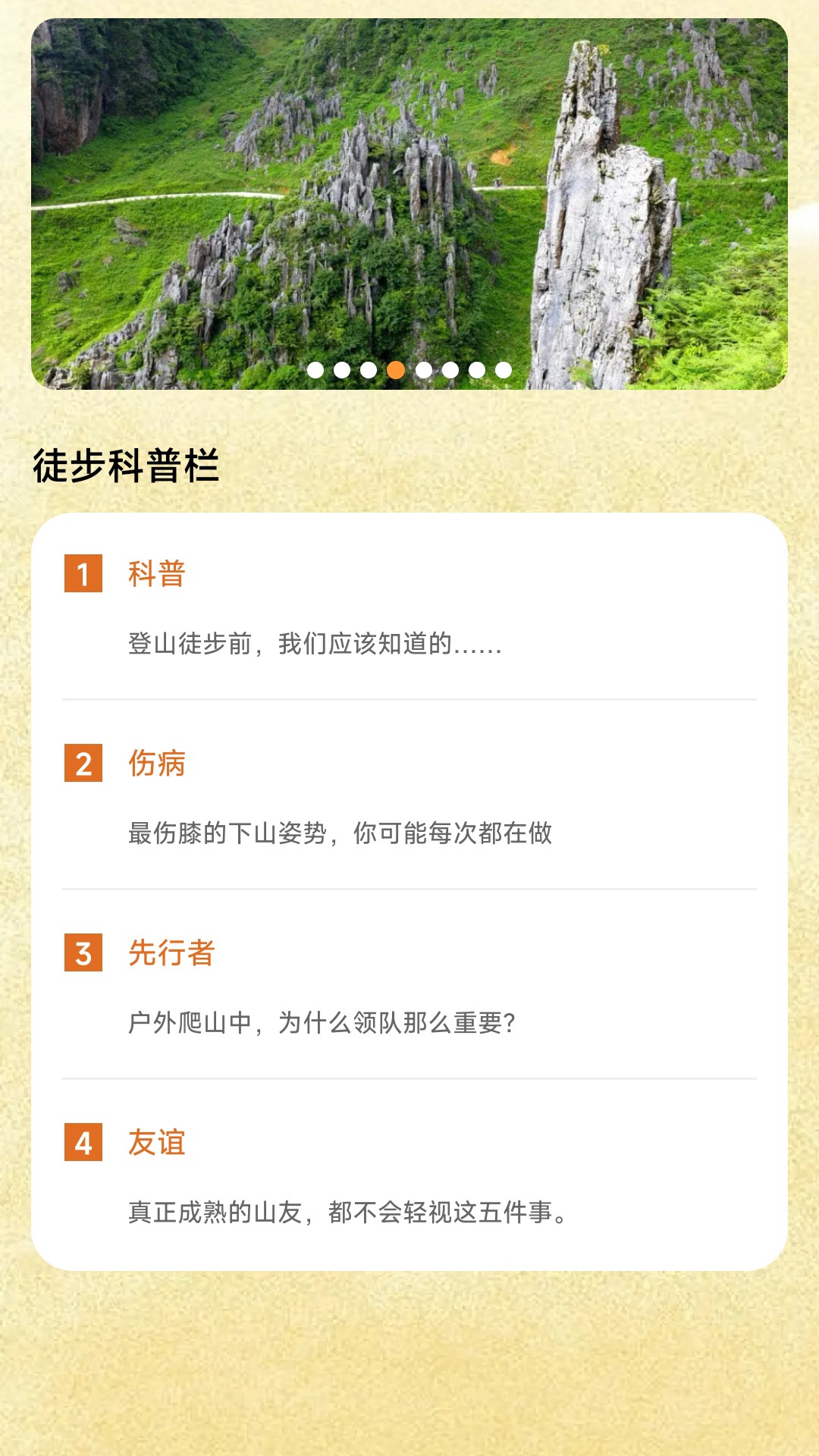Click the second white pagination dot
Image resolution: width=819 pixels, height=1456 pixels.
pyautogui.click(x=344, y=369)
